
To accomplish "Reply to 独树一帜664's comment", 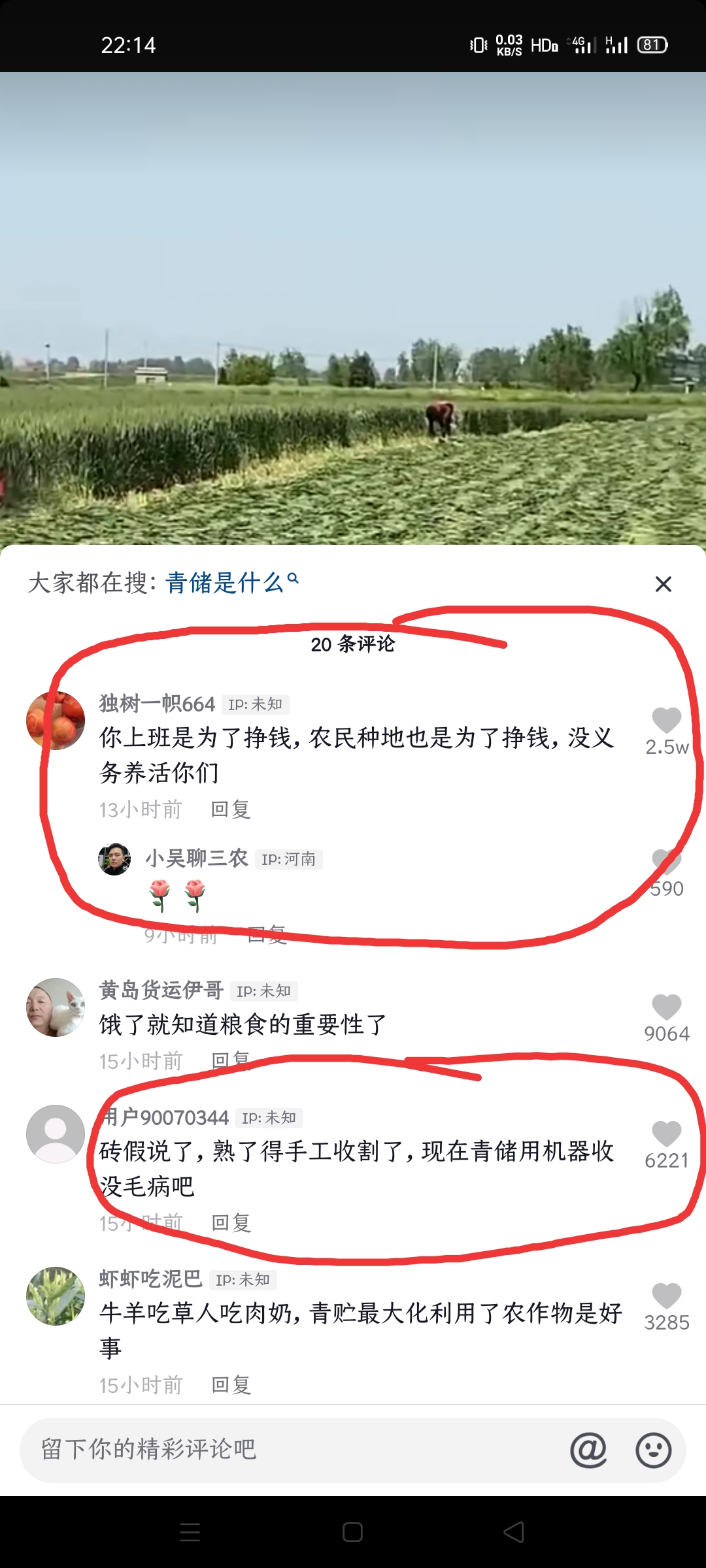I will pos(230,809).
